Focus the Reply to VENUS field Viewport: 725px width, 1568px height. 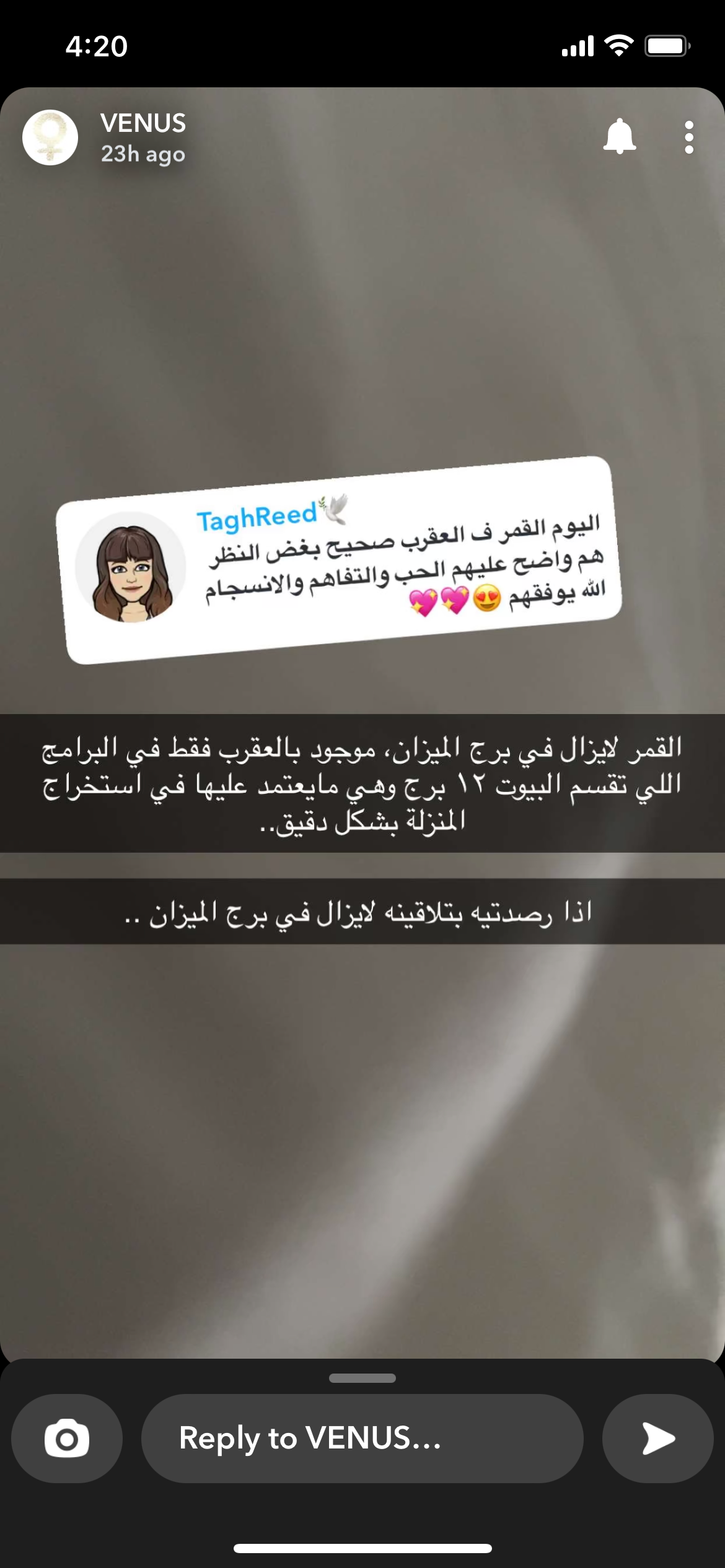coord(362,1438)
